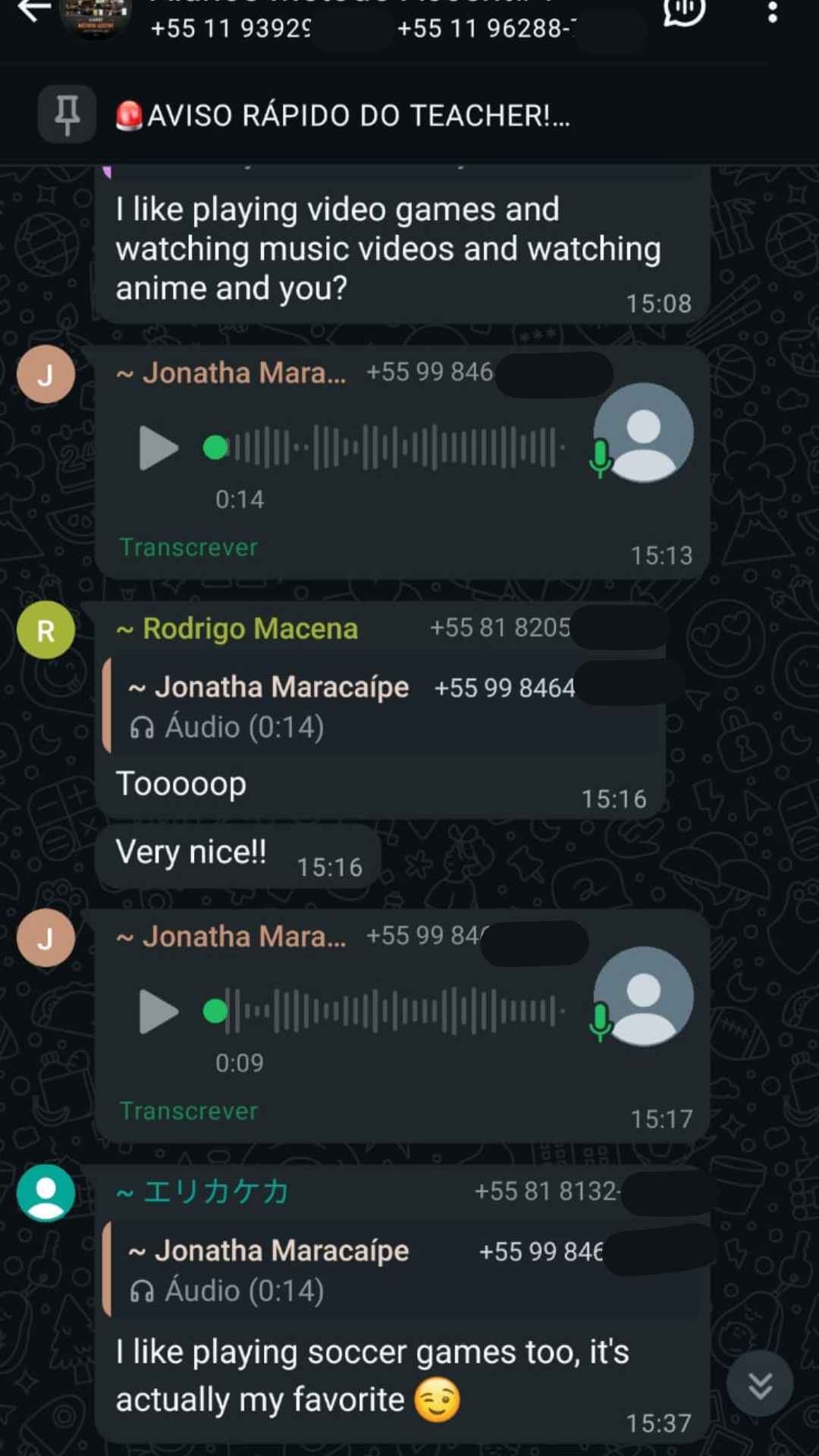Go back using the arrow
The image size is (819, 1456).
[33, 11]
